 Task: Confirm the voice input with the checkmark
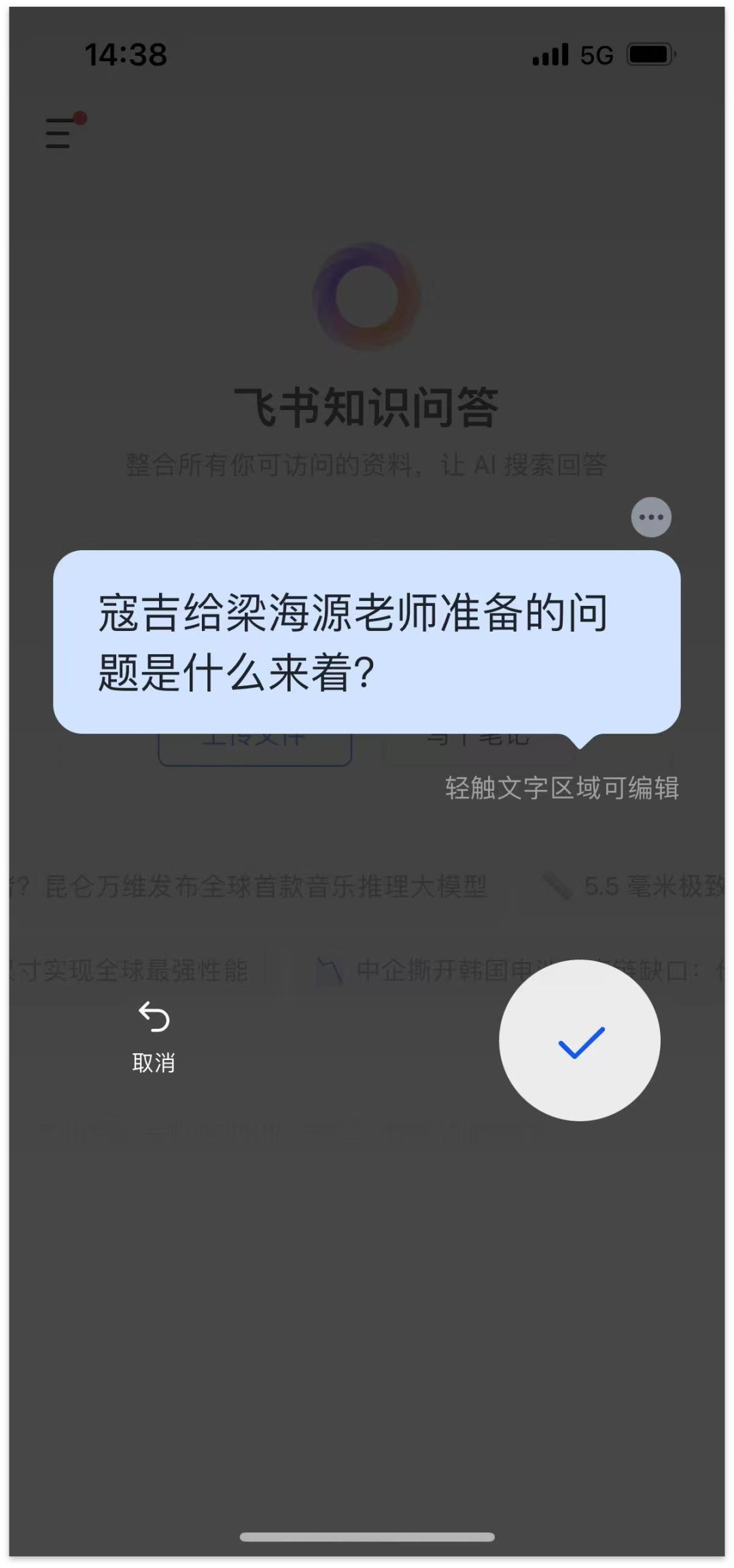580,1040
